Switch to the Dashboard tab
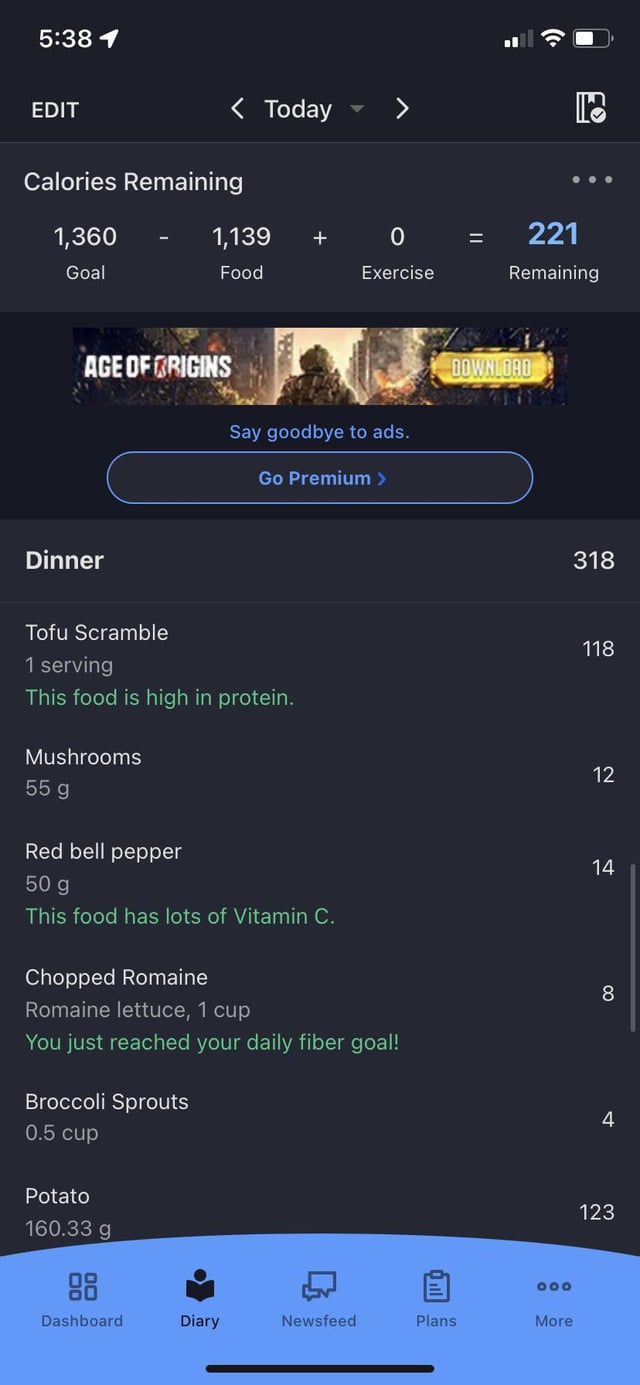The image size is (640, 1385). pos(82,1299)
